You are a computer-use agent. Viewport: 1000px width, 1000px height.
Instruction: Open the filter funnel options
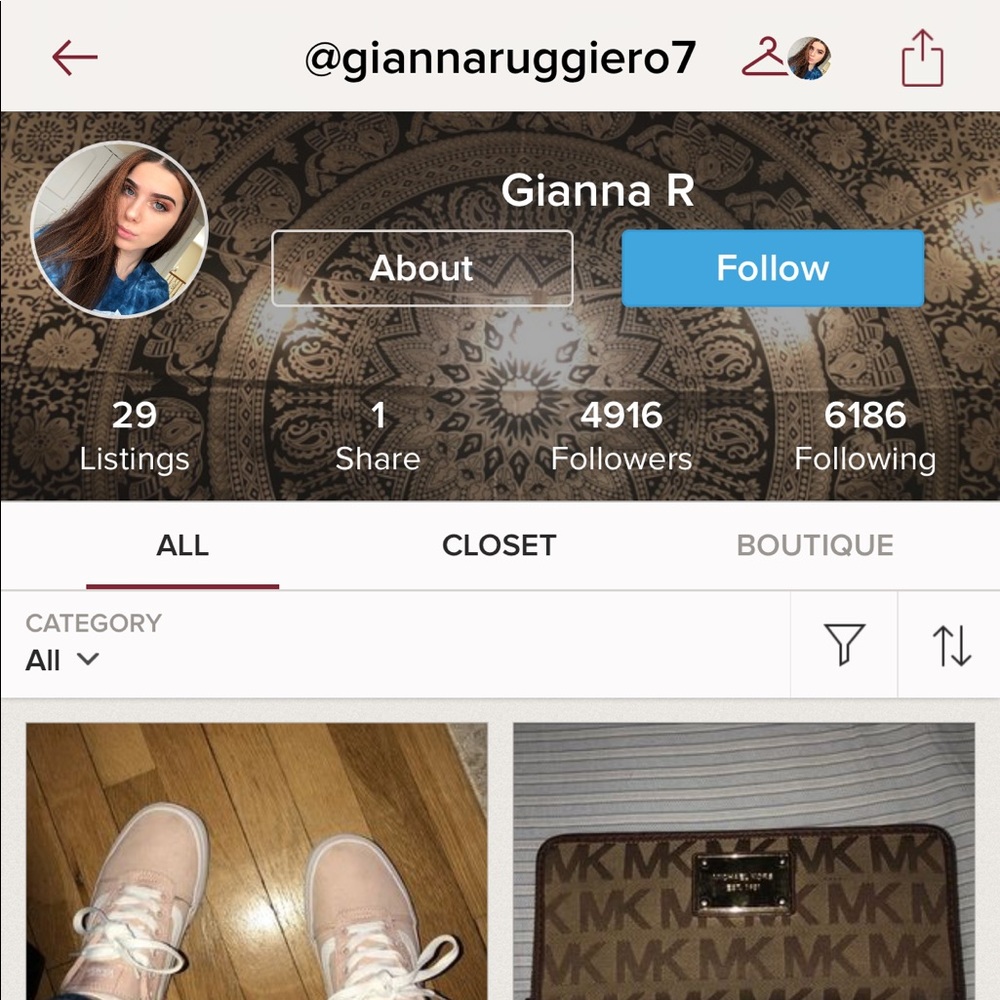click(844, 645)
